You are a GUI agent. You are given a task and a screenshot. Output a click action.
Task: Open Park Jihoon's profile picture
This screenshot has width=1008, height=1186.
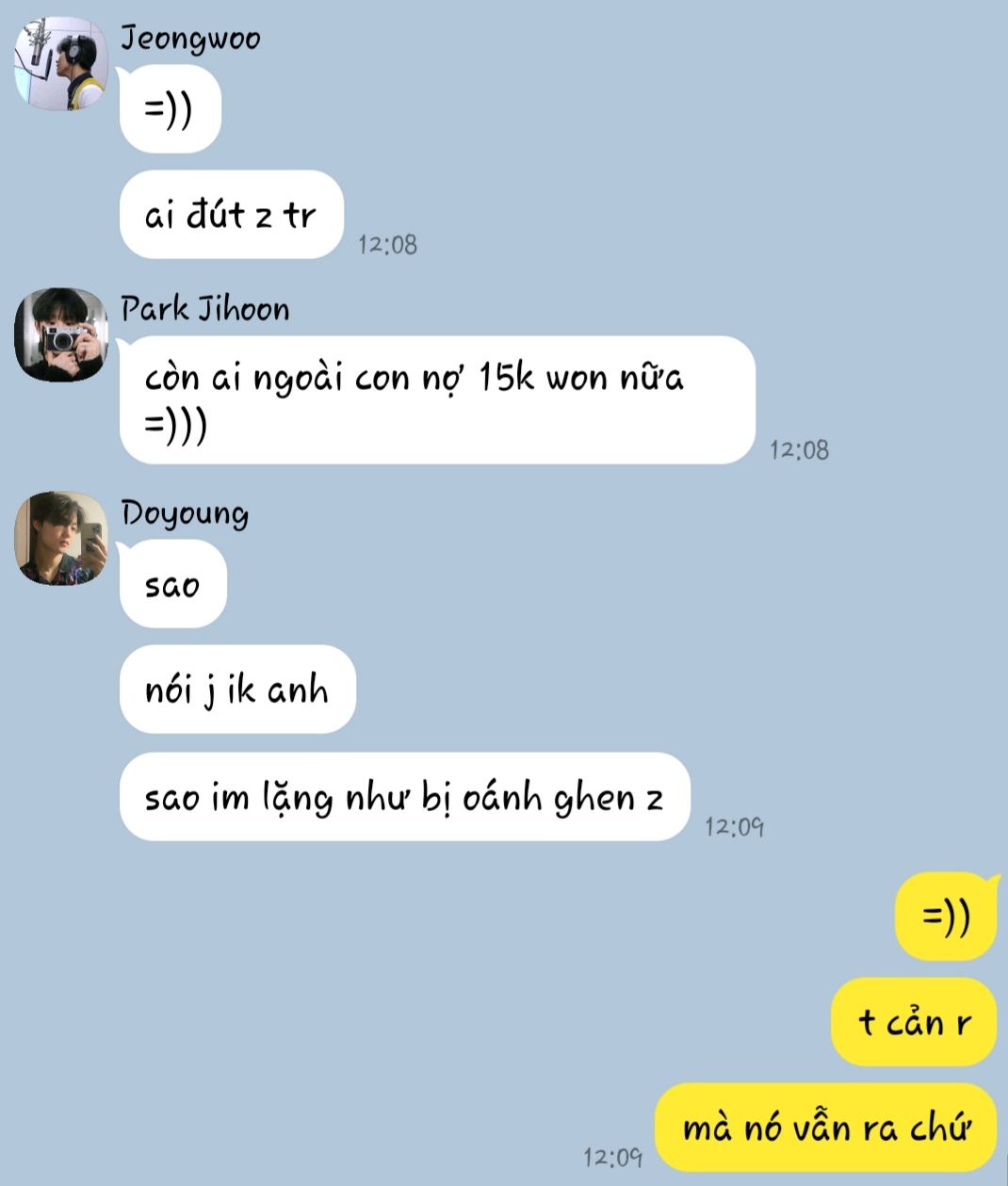coord(61,334)
